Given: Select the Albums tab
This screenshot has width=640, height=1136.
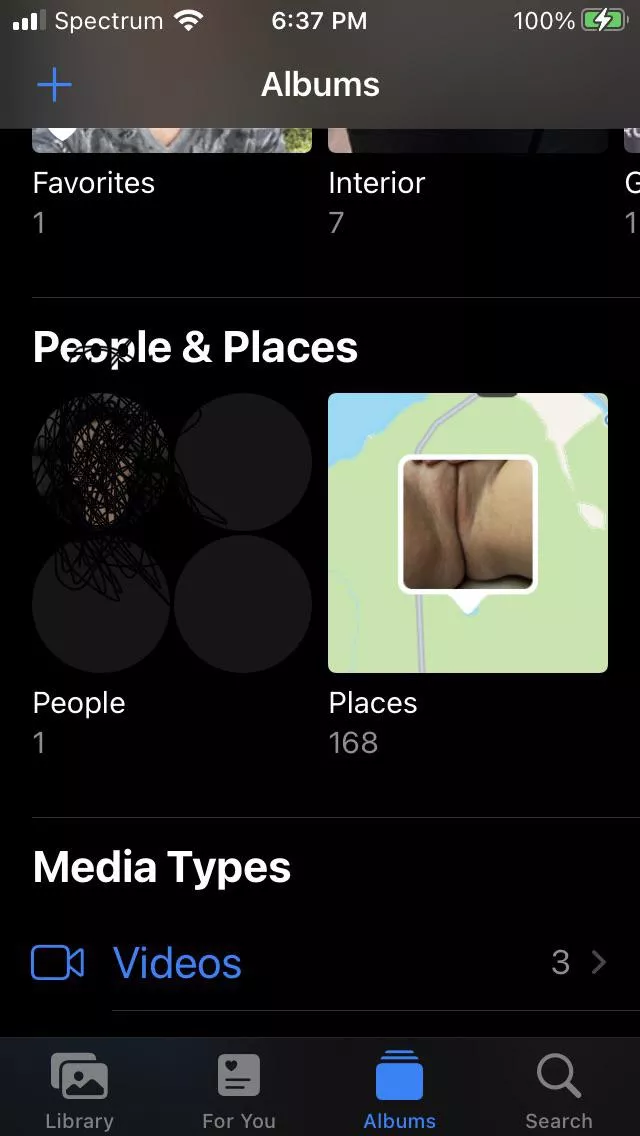Looking at the screenshot, I should tap(399, 1090).
